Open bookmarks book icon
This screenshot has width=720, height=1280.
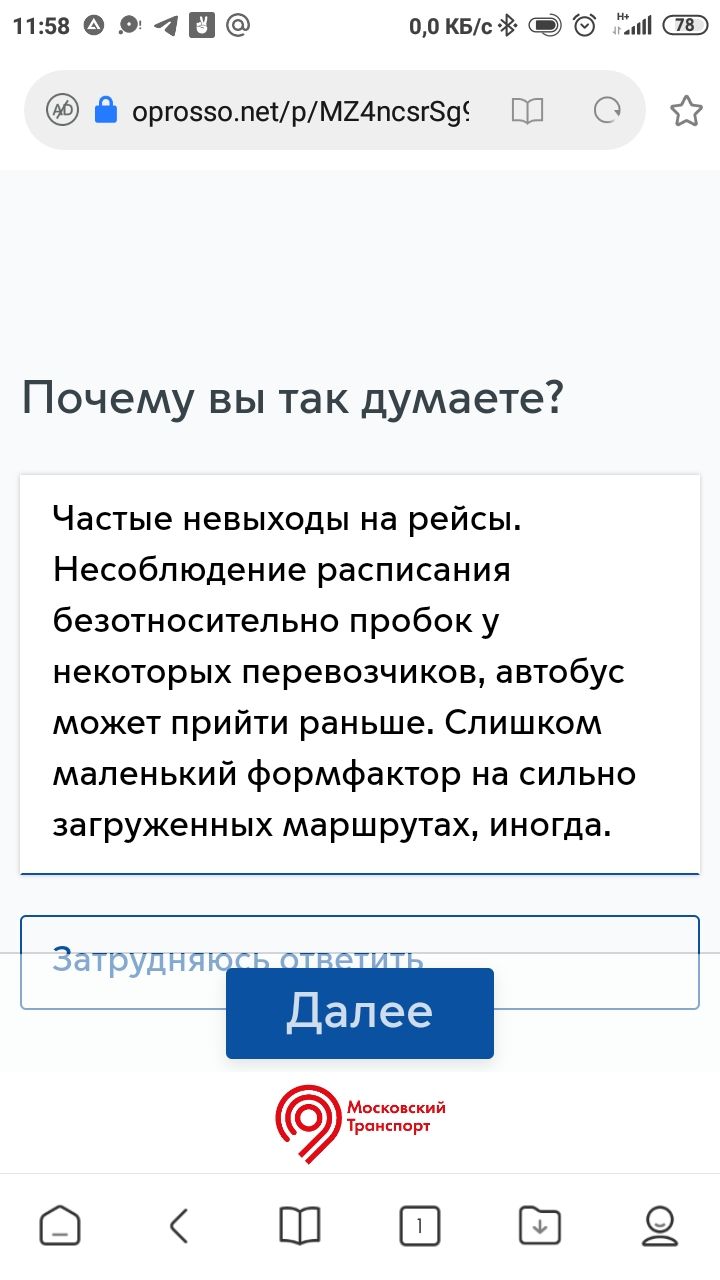coord(300,1225)
